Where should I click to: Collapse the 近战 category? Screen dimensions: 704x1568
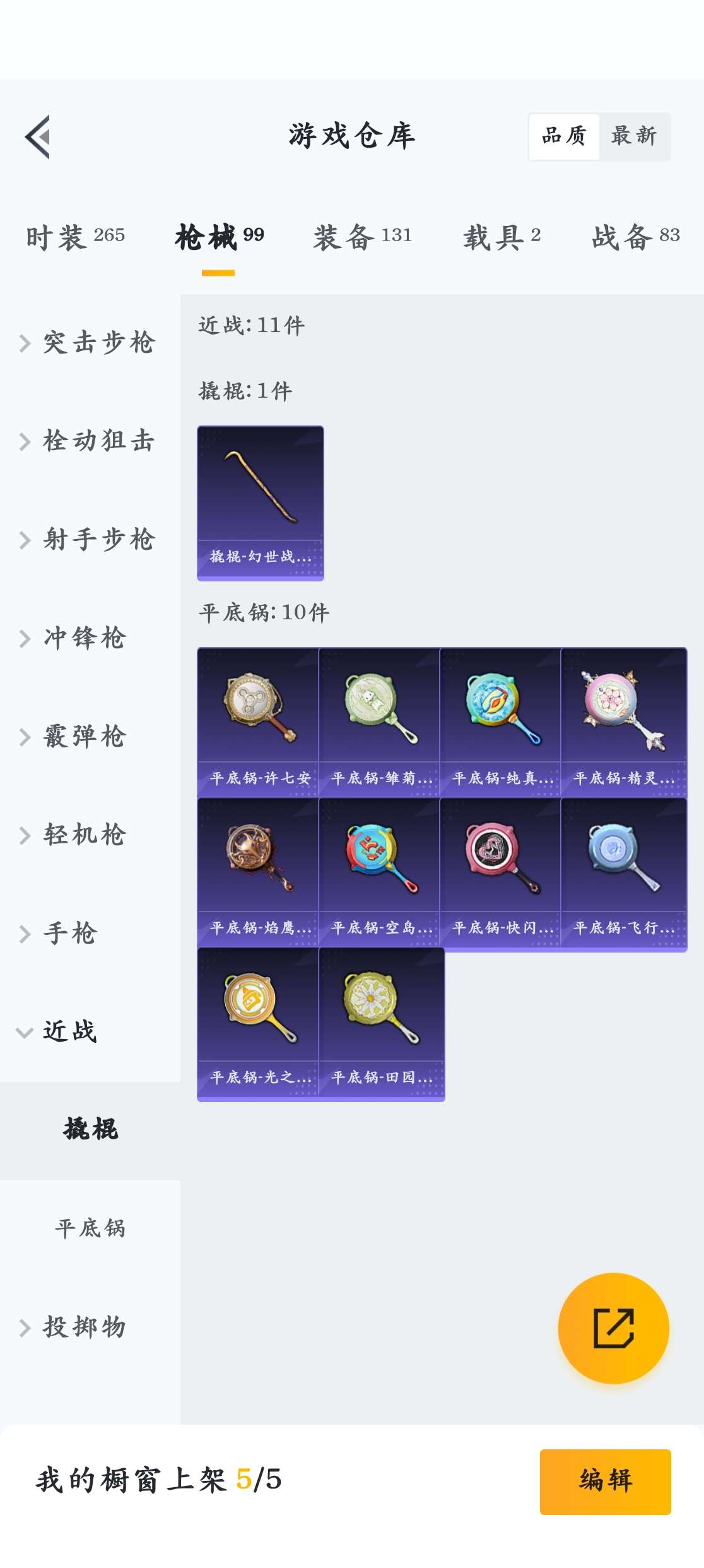point(69,1032)
